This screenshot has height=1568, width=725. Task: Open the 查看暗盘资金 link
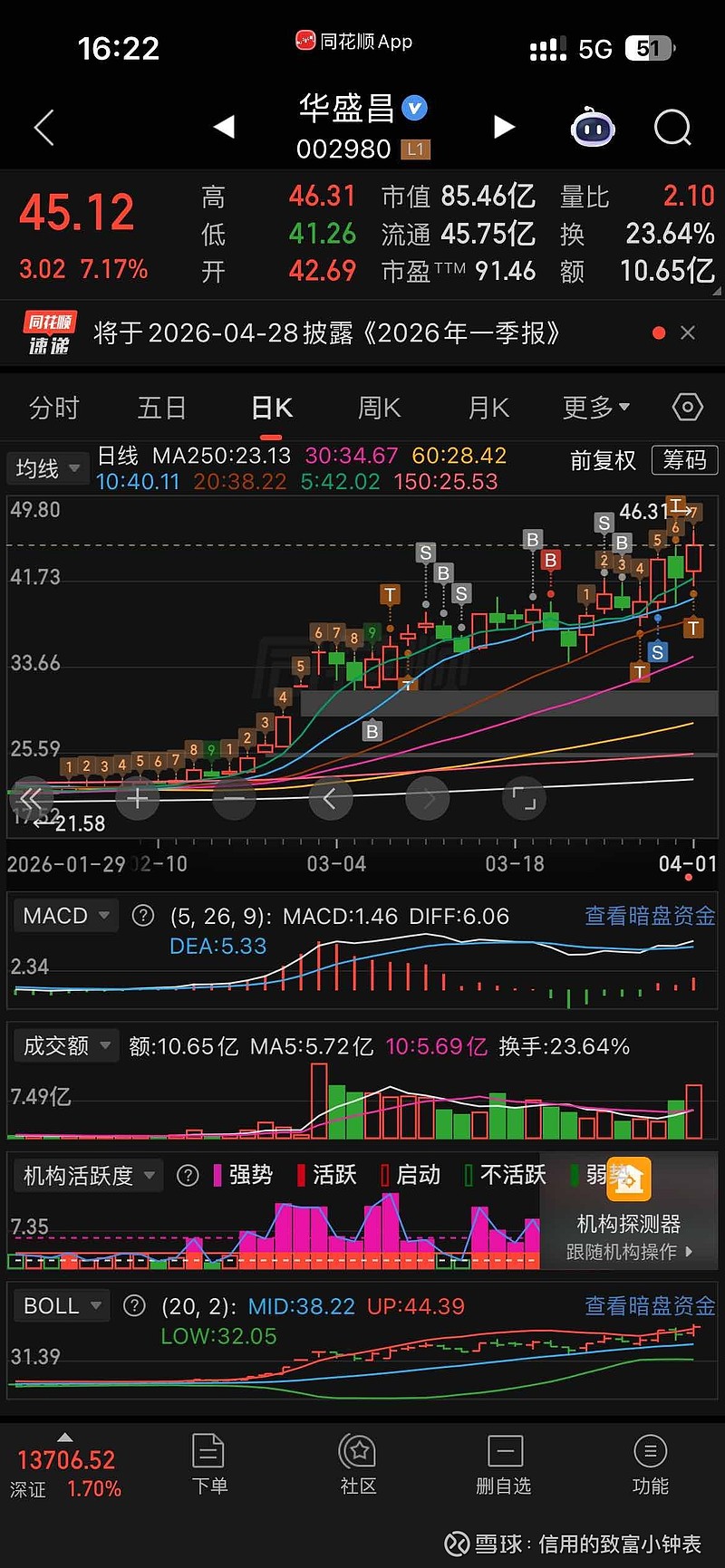[648, 916]
